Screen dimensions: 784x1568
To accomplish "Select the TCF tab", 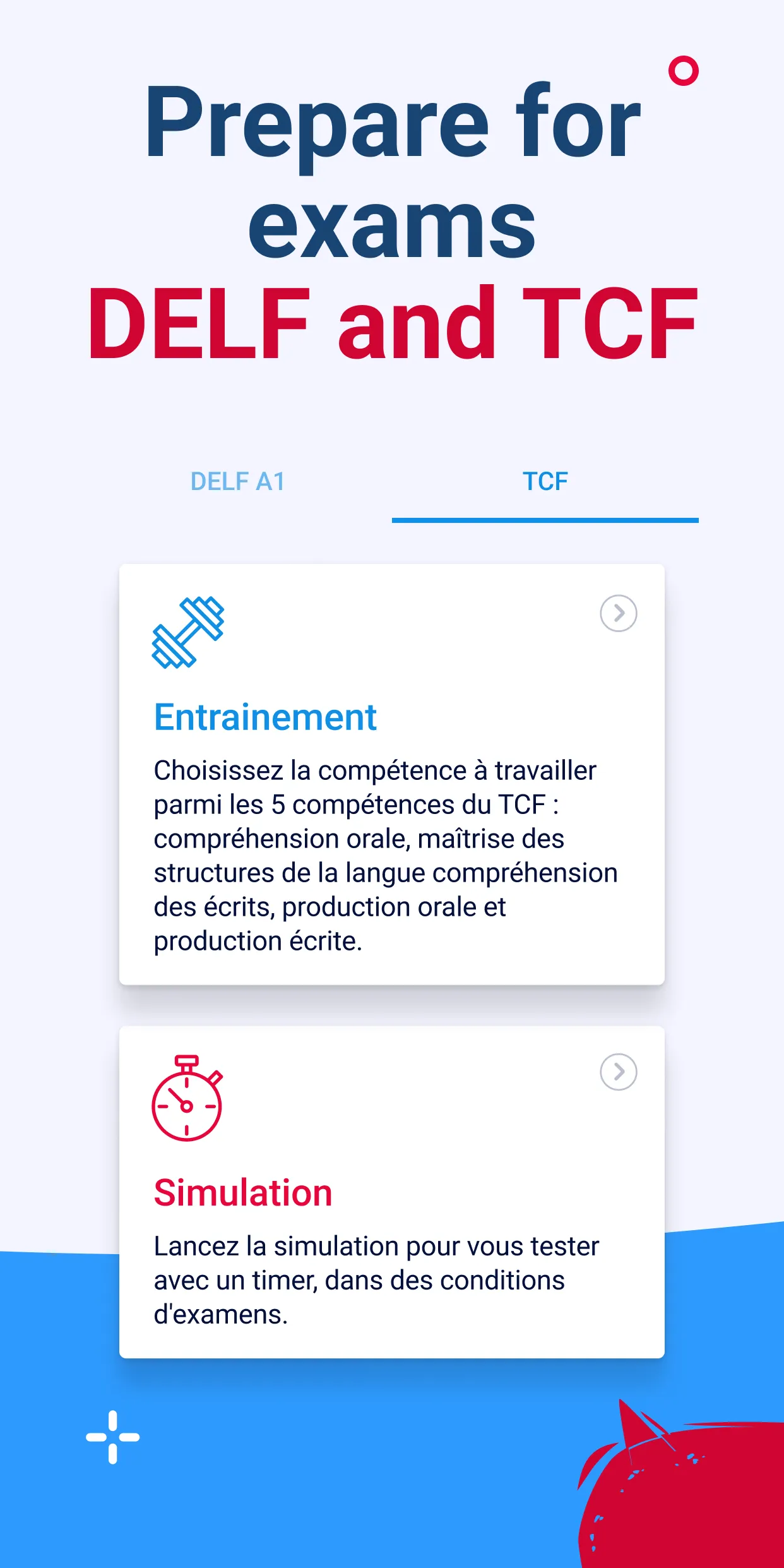I will pos(545,482).
